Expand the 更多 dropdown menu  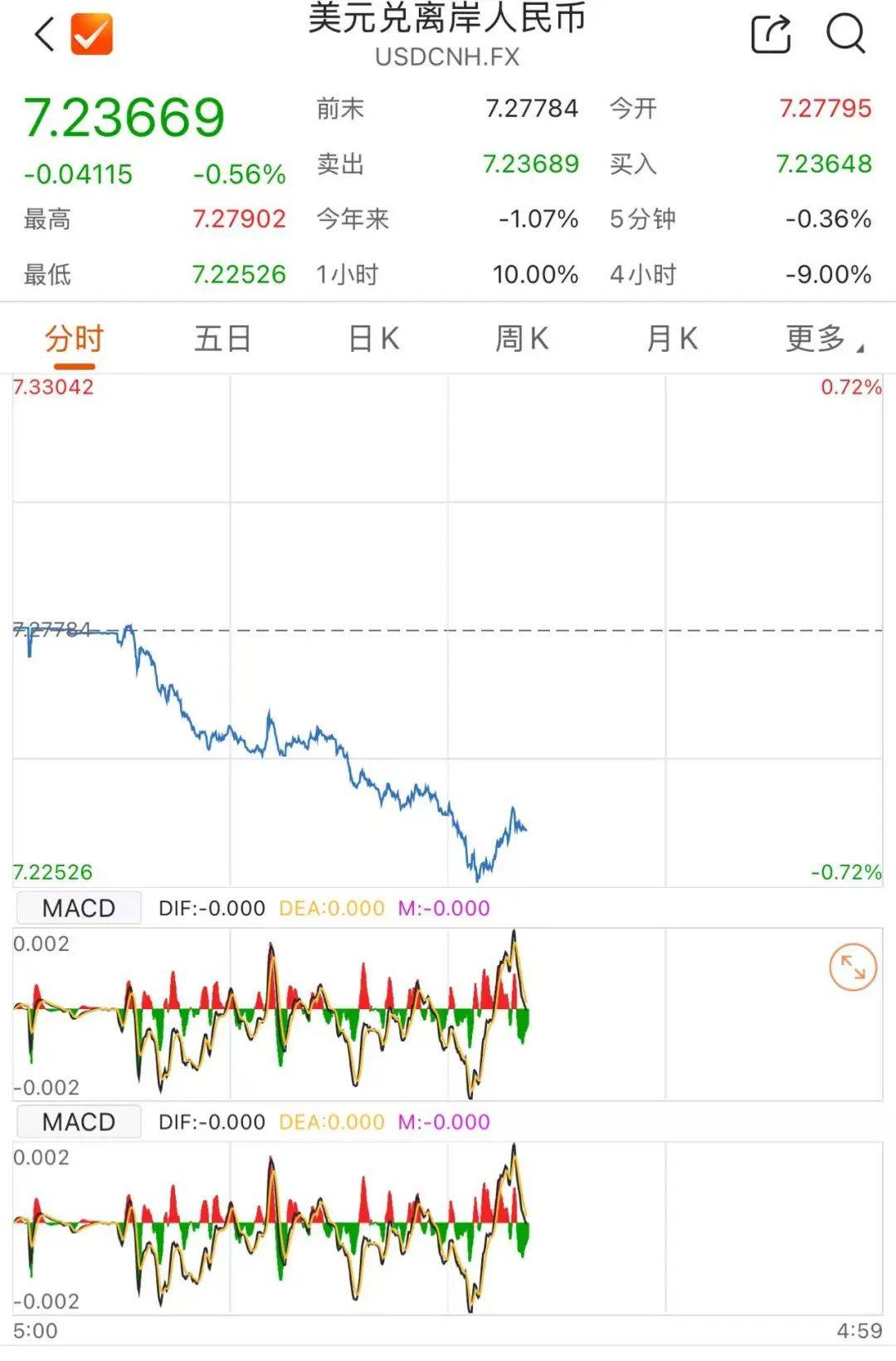click(816, 338)
